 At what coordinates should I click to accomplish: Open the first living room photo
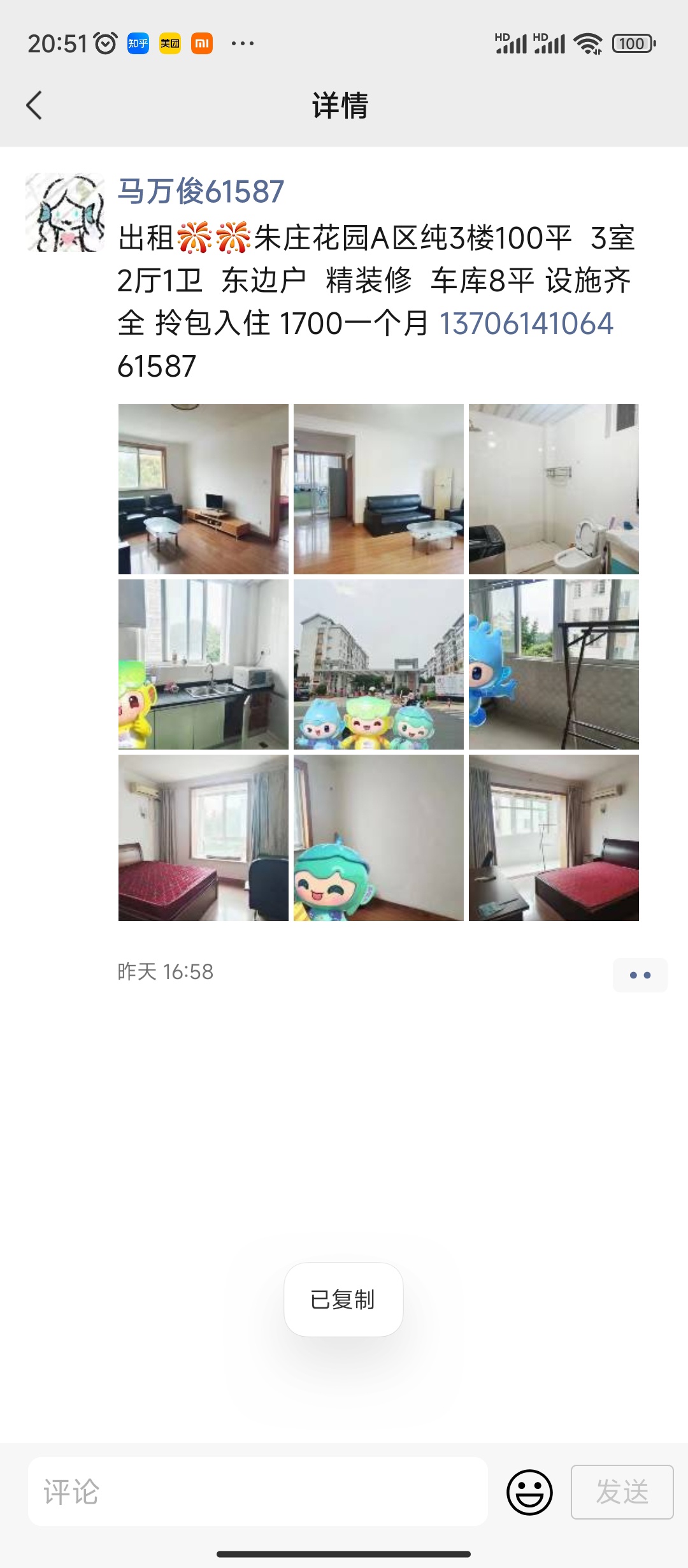coord(203,489)
